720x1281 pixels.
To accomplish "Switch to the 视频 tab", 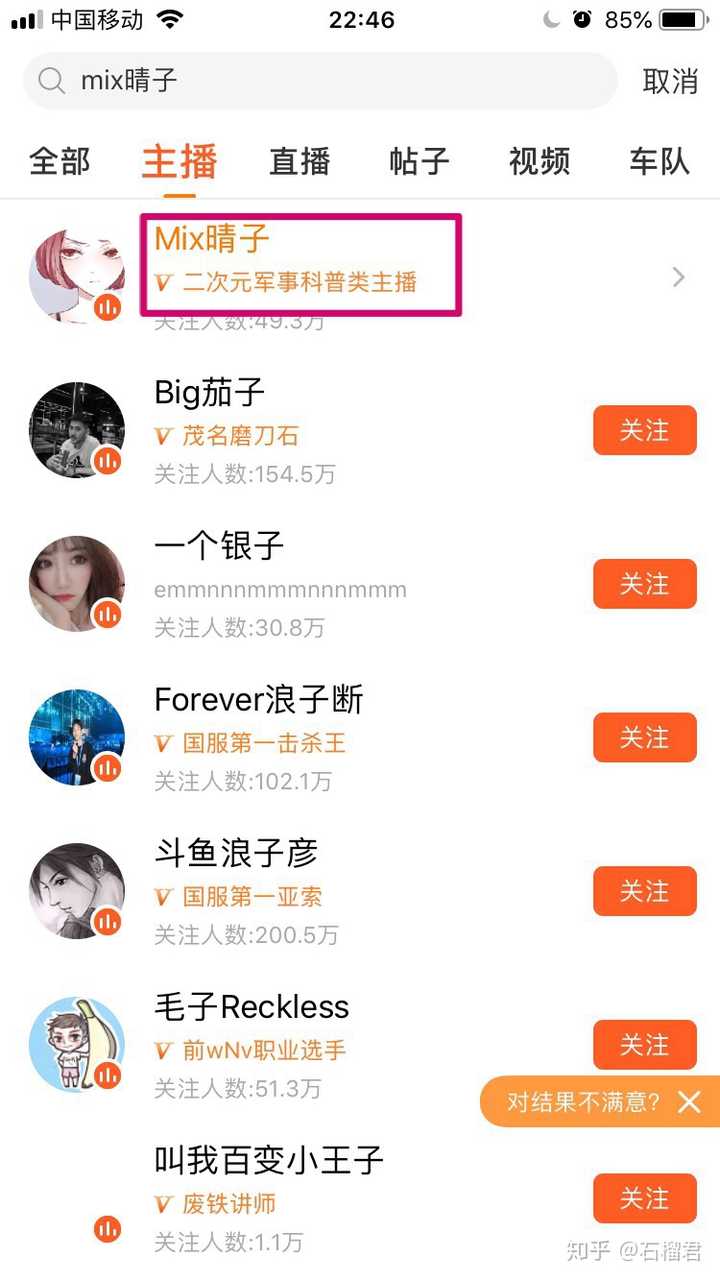I will pyautogui.click(x=539, y=162).
